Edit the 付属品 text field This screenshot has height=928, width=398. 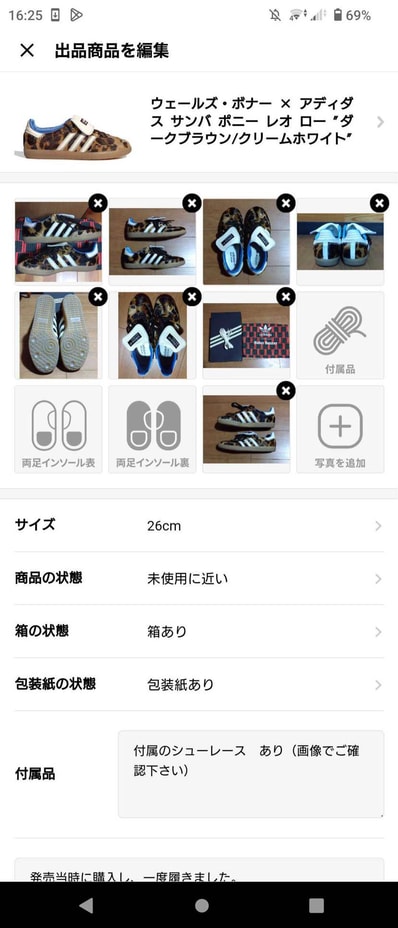[x=251, y=774]
